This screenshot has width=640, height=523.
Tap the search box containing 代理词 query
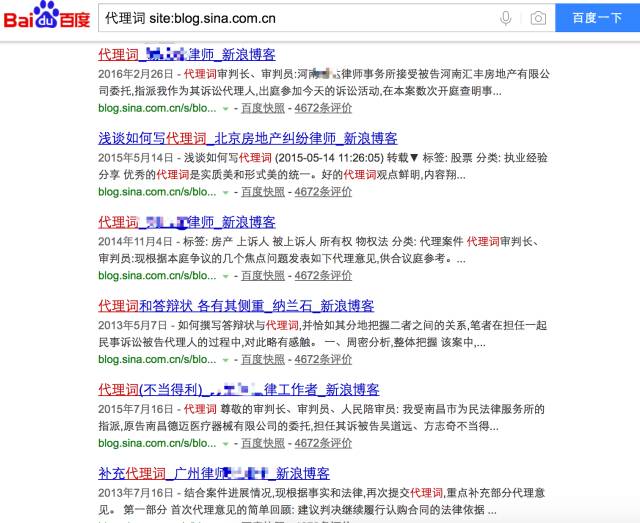290,17
